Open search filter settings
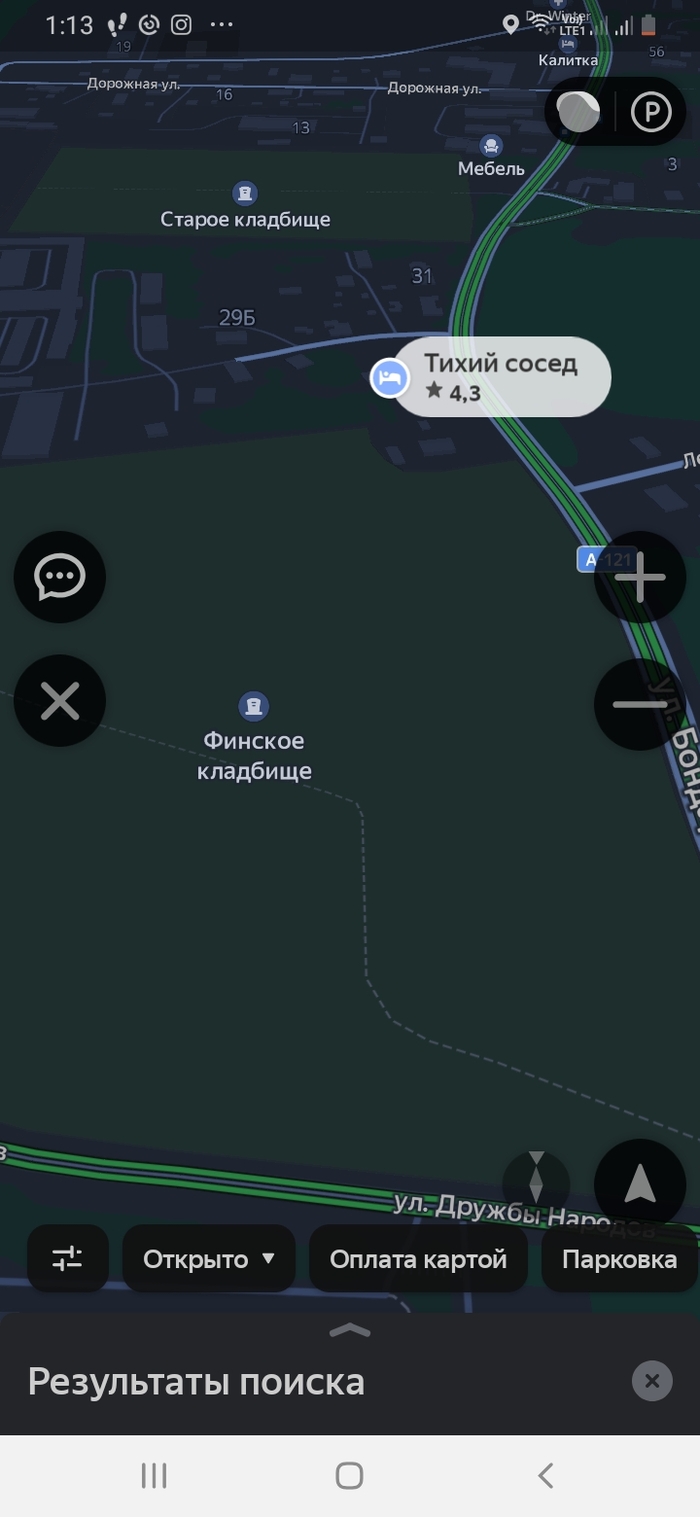The image size is (700, 1517). (x=67, y=1258)
